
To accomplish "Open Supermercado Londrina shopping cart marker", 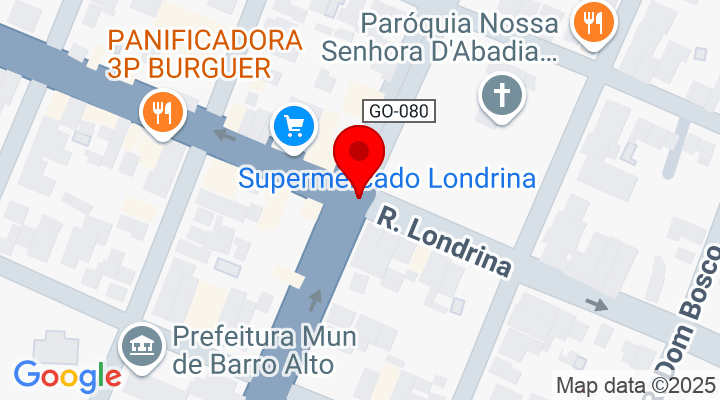I will click(293, 127).
